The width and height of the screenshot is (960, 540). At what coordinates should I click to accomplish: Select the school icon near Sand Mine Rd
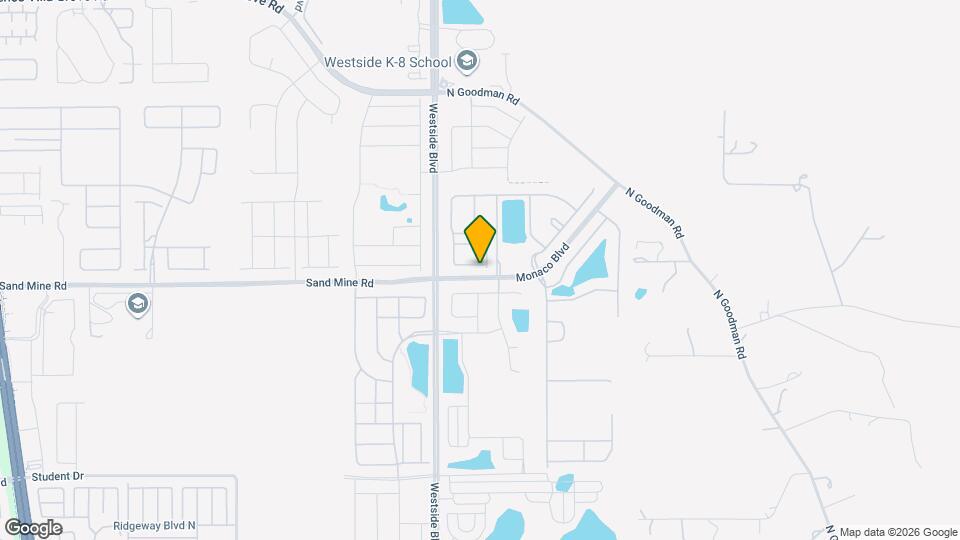pyautogui.click(x=138, y=303)
